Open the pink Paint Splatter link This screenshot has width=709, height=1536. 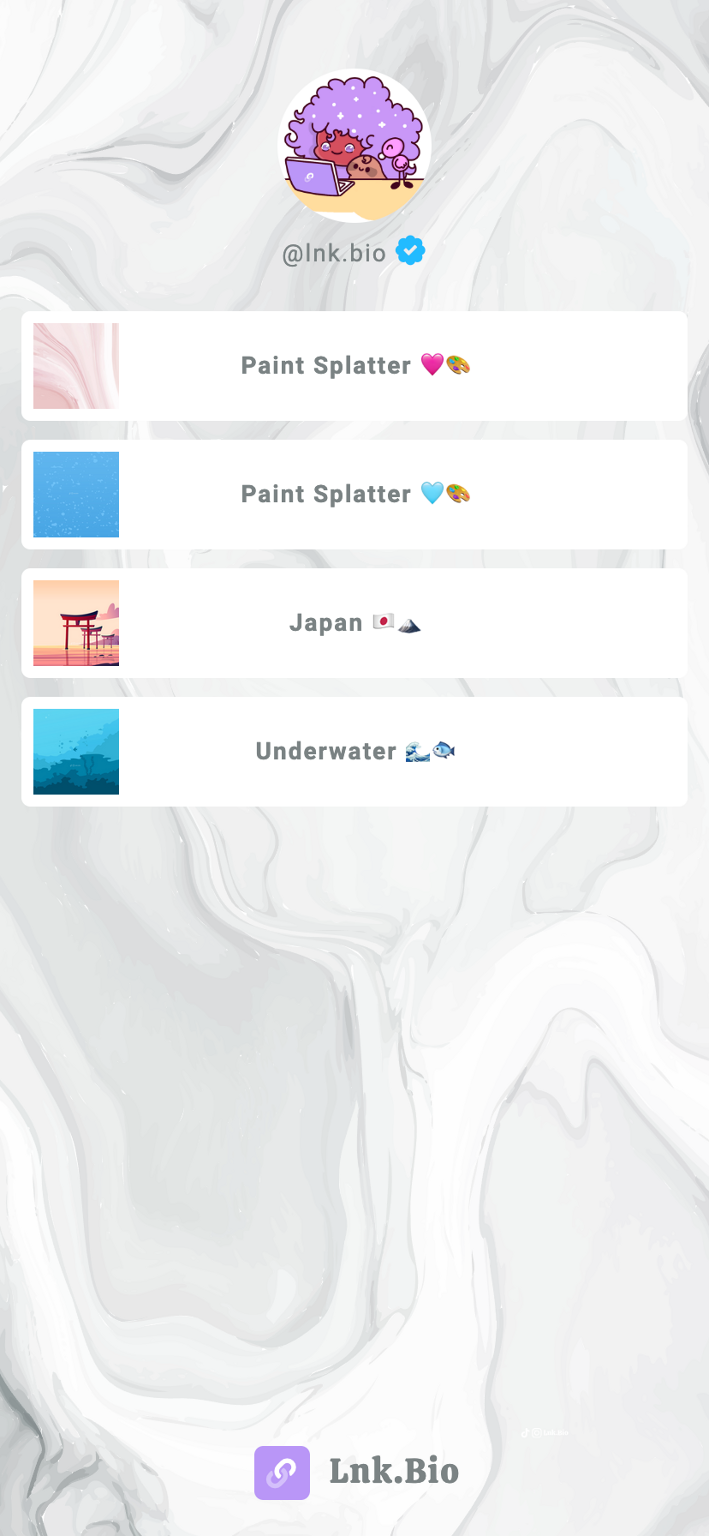coord(354,366)
